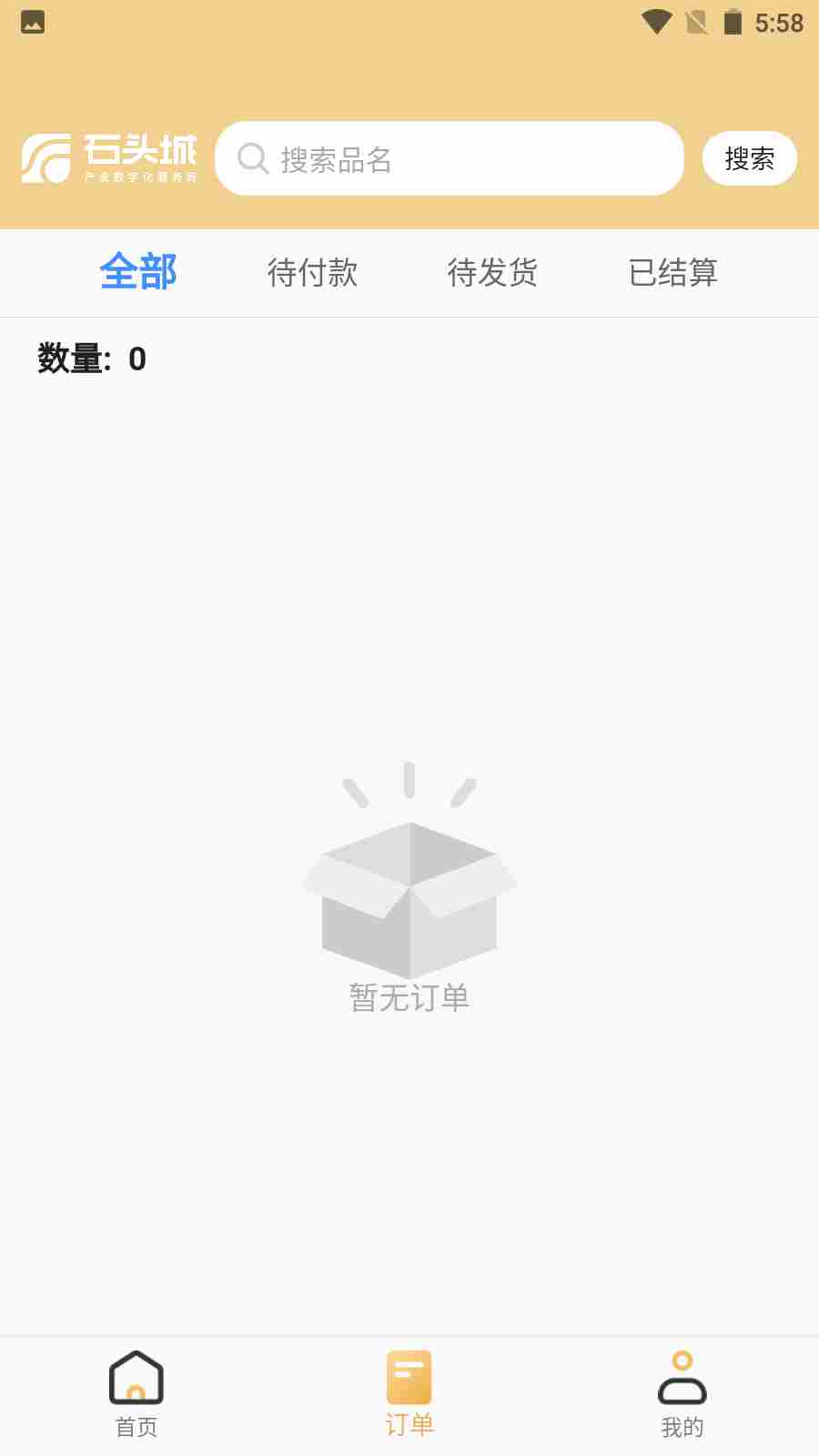This screenshot has width=819, height=1456.
Task: Open the 已结算 tab
Action: click(x=672, y=272)
